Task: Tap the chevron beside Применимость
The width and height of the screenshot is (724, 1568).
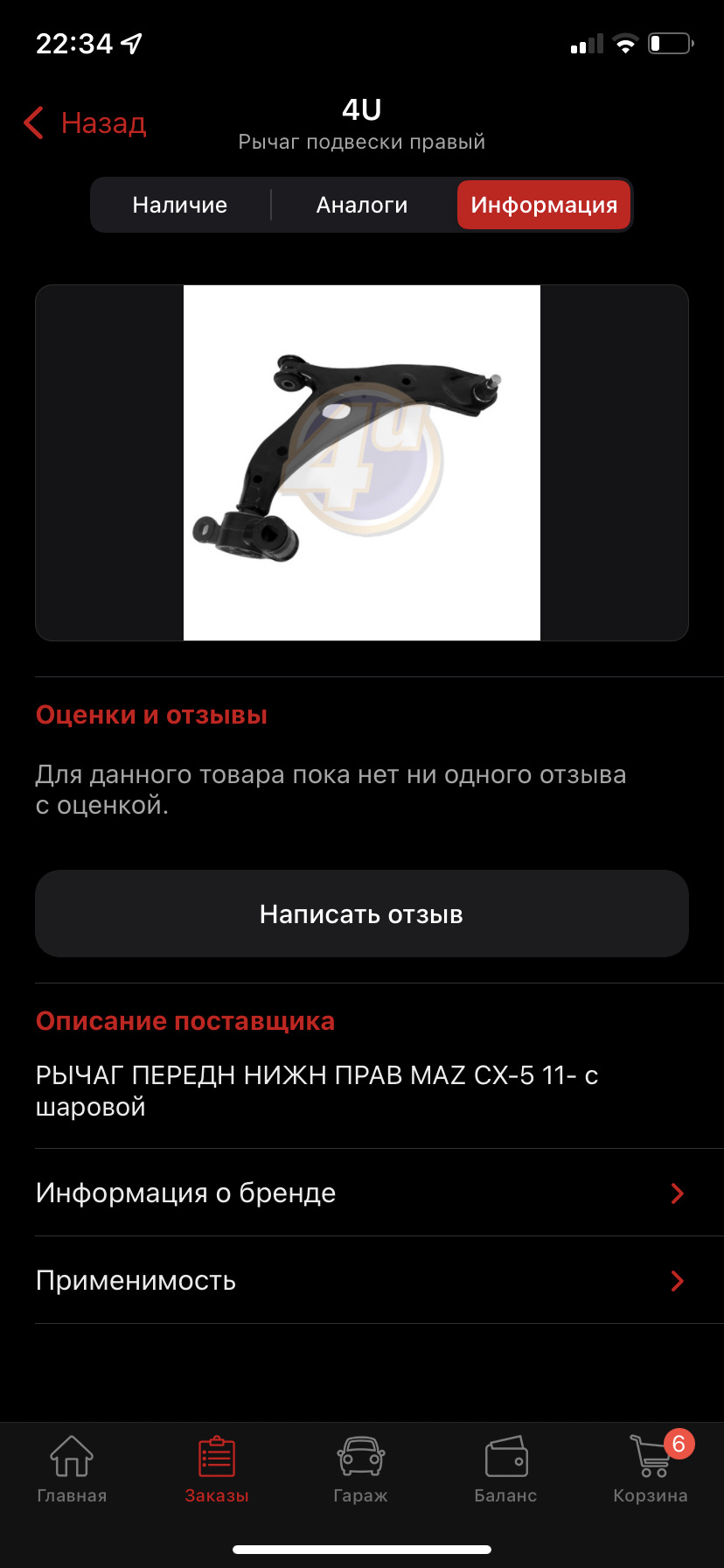Action: 677,1280
